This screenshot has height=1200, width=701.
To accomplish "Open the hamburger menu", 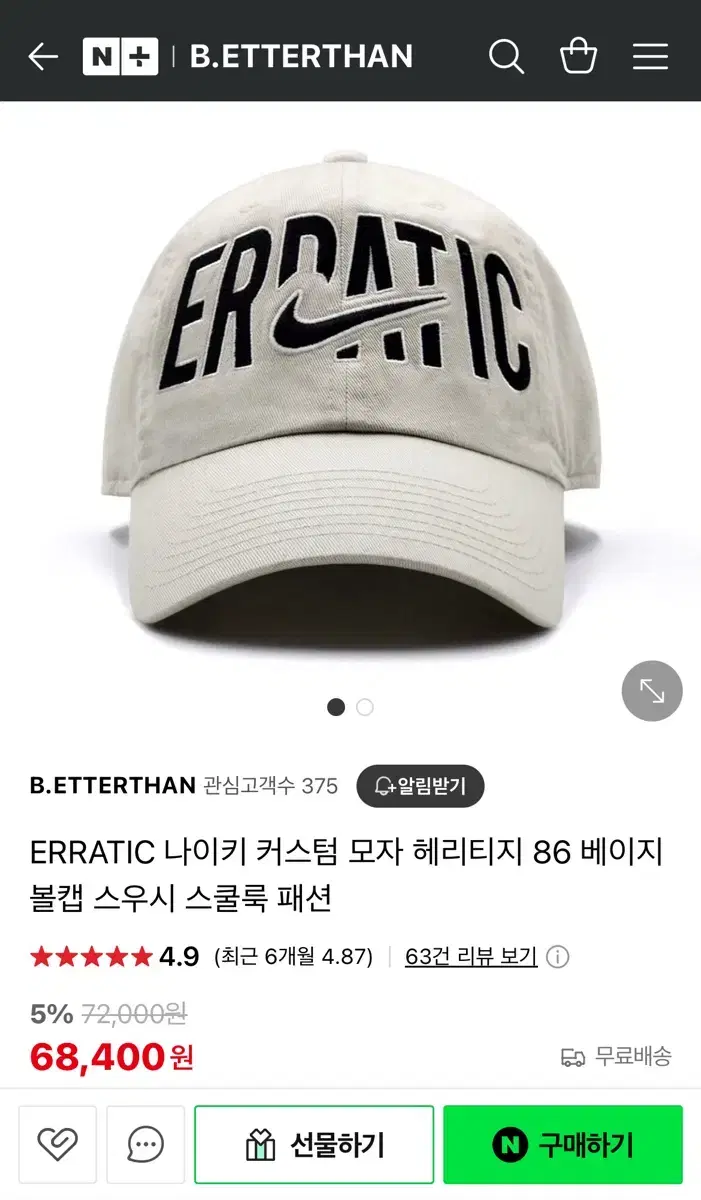I will pos(650,57).
